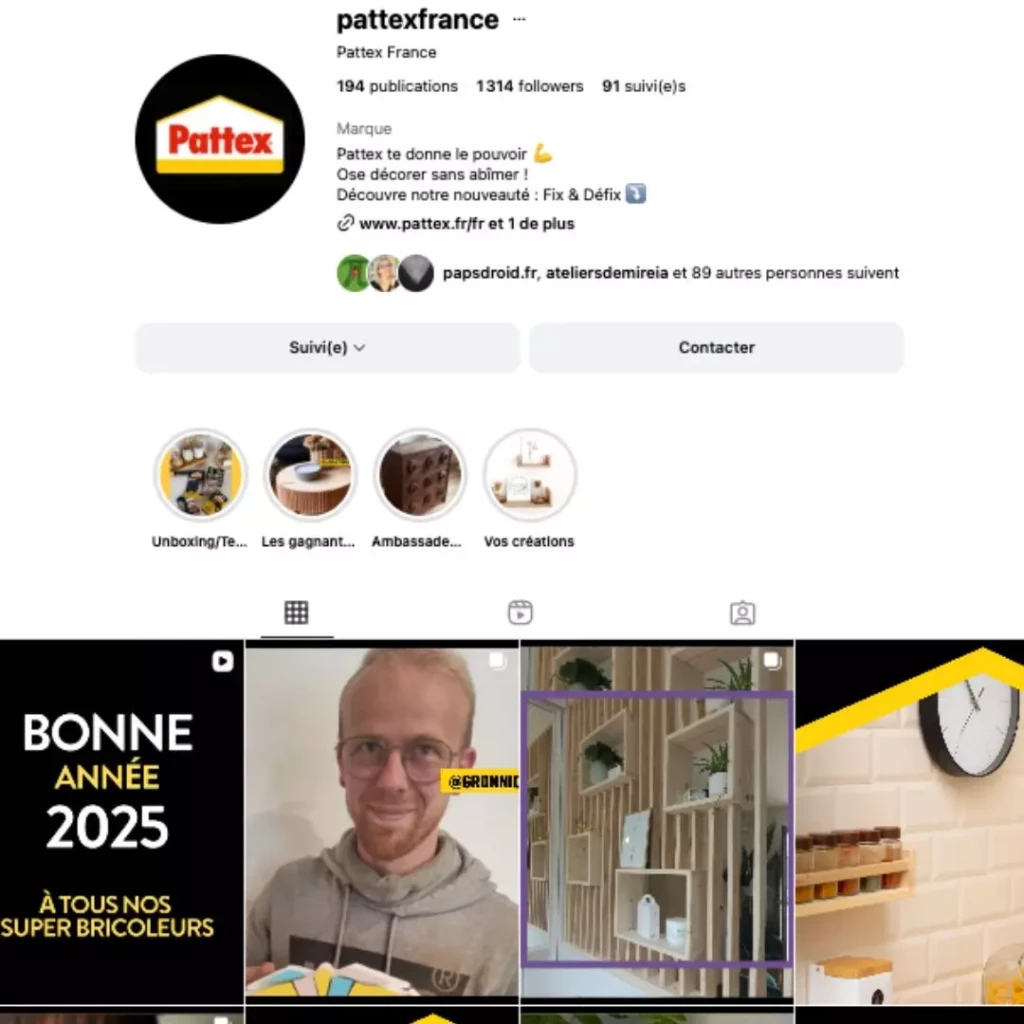Open the wooden shelf divider post
Viewport: 1024px width, 1024px height.
(657, 820)
